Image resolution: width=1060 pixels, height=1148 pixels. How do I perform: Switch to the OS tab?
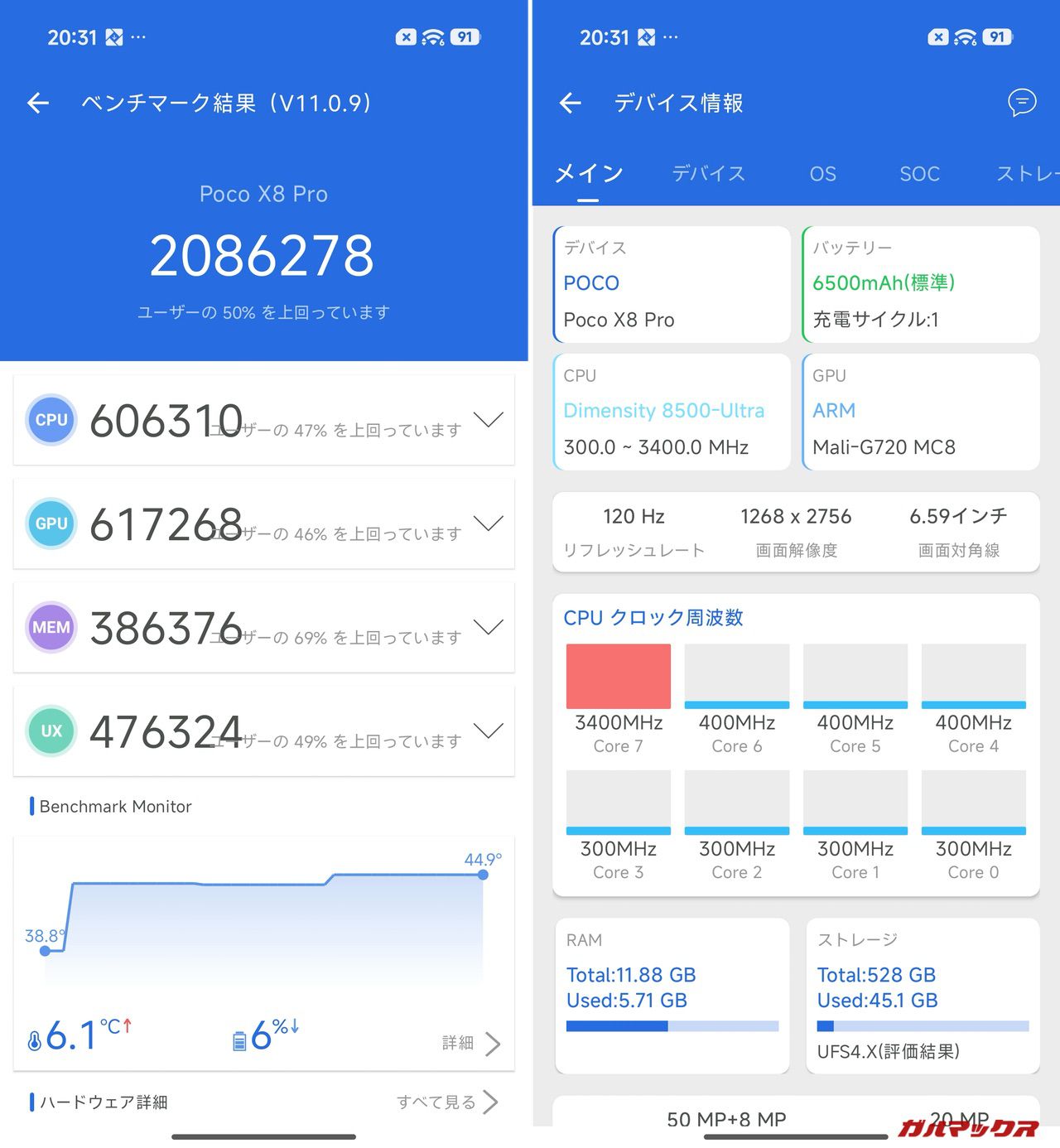[822, 173]
